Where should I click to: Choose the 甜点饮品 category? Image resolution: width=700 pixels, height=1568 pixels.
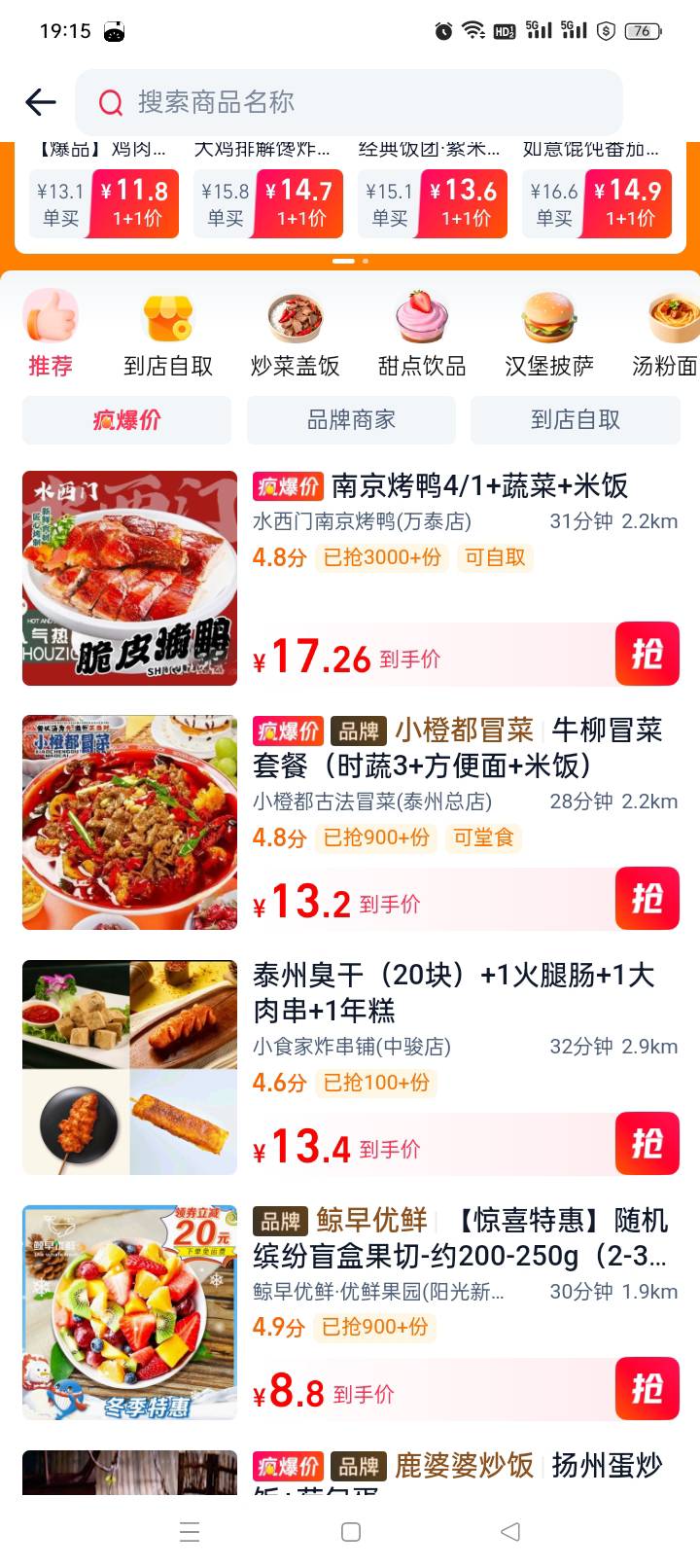pos(421,336)
